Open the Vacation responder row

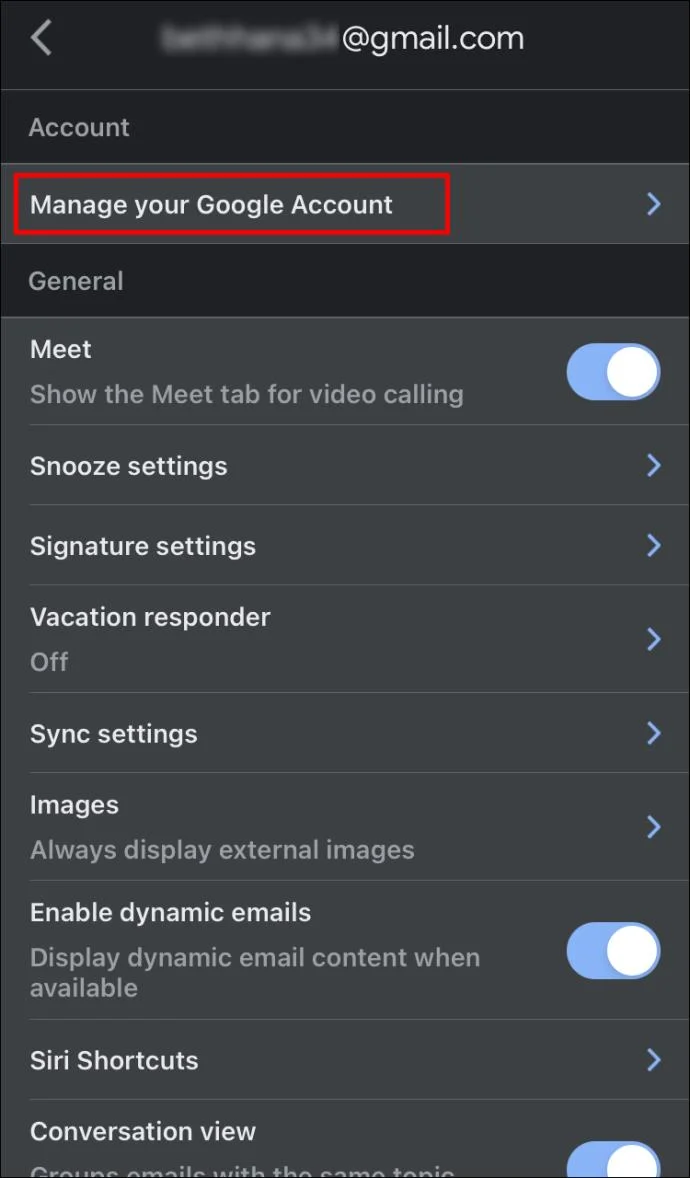click(x=344, y=638)
